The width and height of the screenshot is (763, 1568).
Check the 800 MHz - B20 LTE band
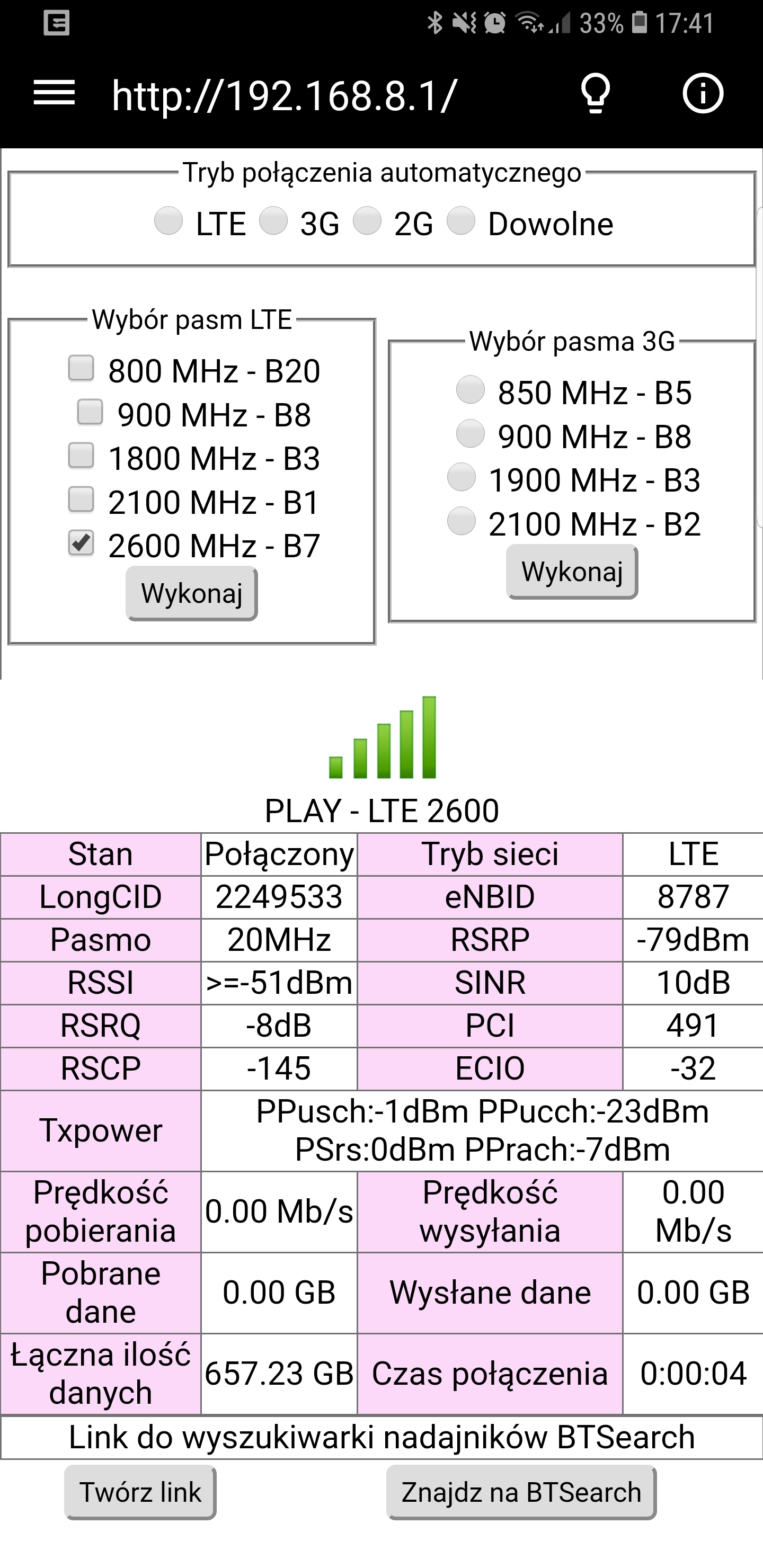(x=81, y=368)
